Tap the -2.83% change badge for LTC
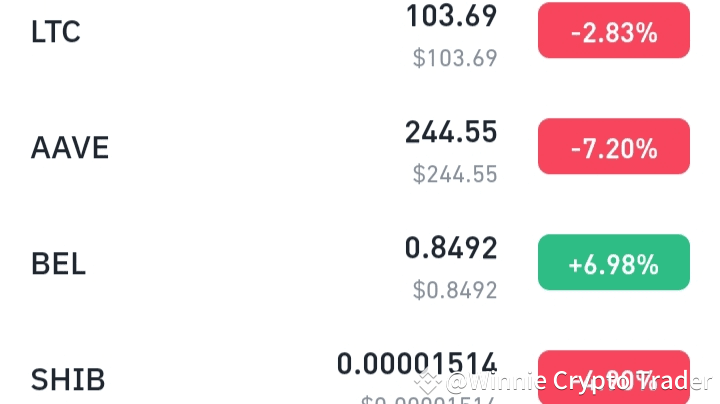720x404 pixels. coord(613,32)
